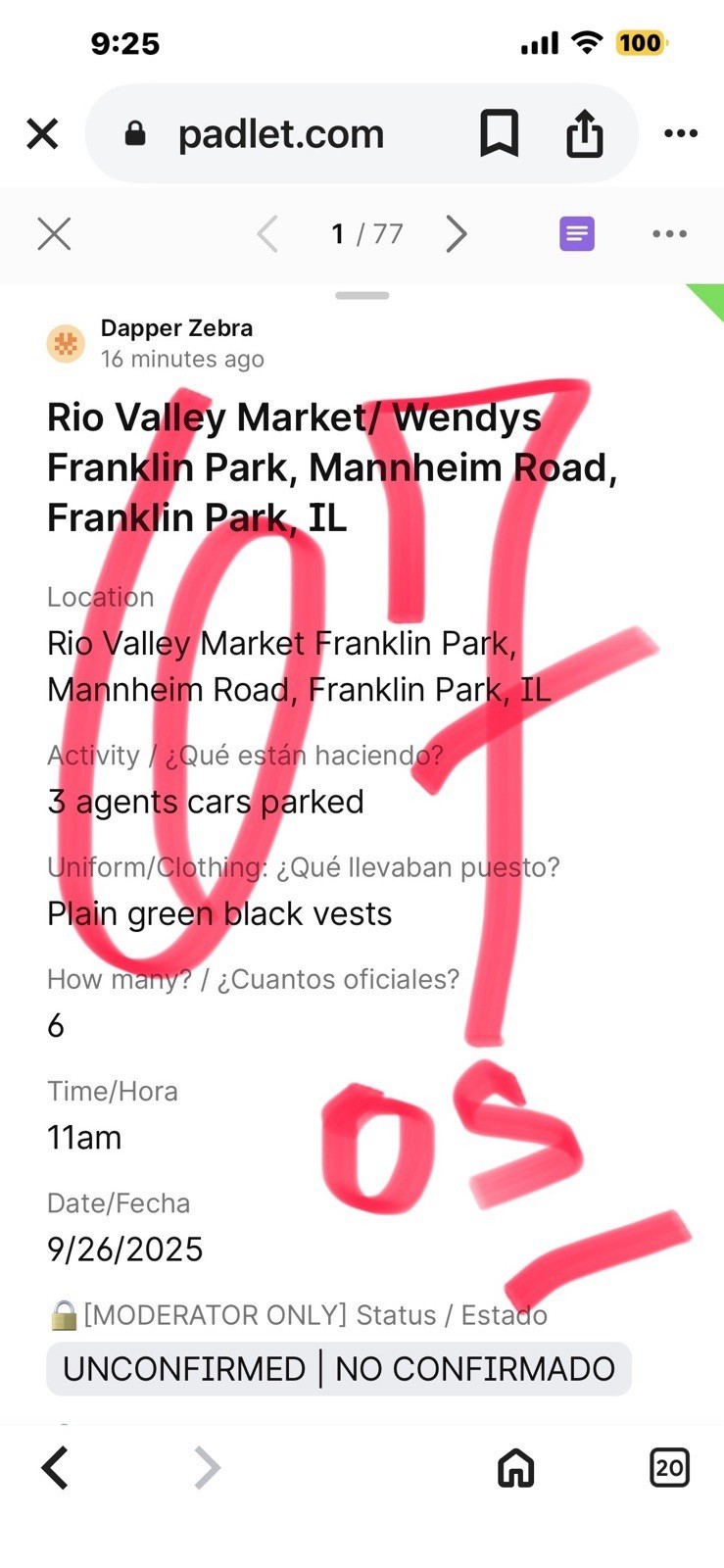724x1568 pixels.
Task: Bookmark this padlet page
Action: pos(499,133)
